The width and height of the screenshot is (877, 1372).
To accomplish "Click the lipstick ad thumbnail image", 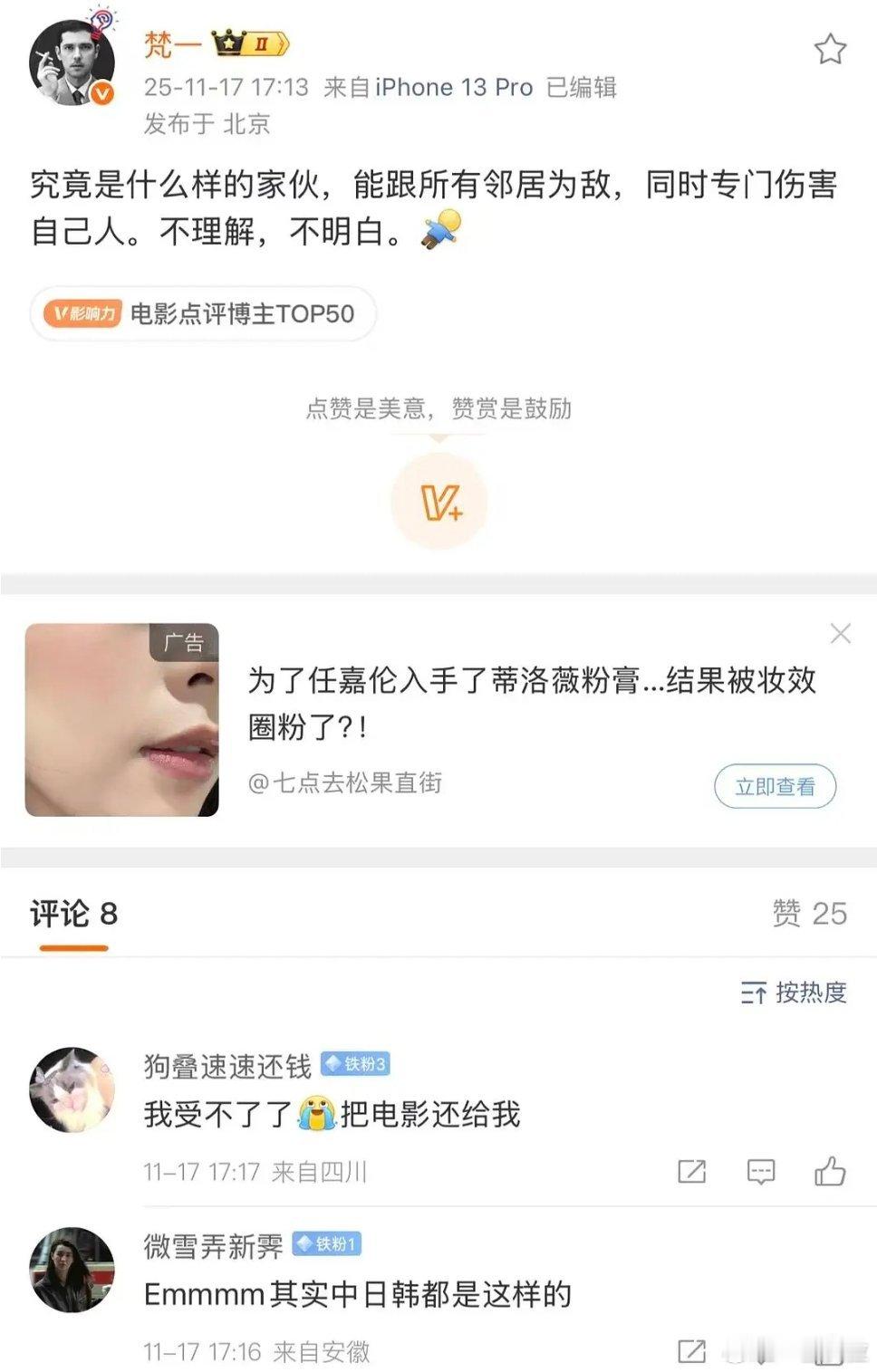I will [122, 721].
